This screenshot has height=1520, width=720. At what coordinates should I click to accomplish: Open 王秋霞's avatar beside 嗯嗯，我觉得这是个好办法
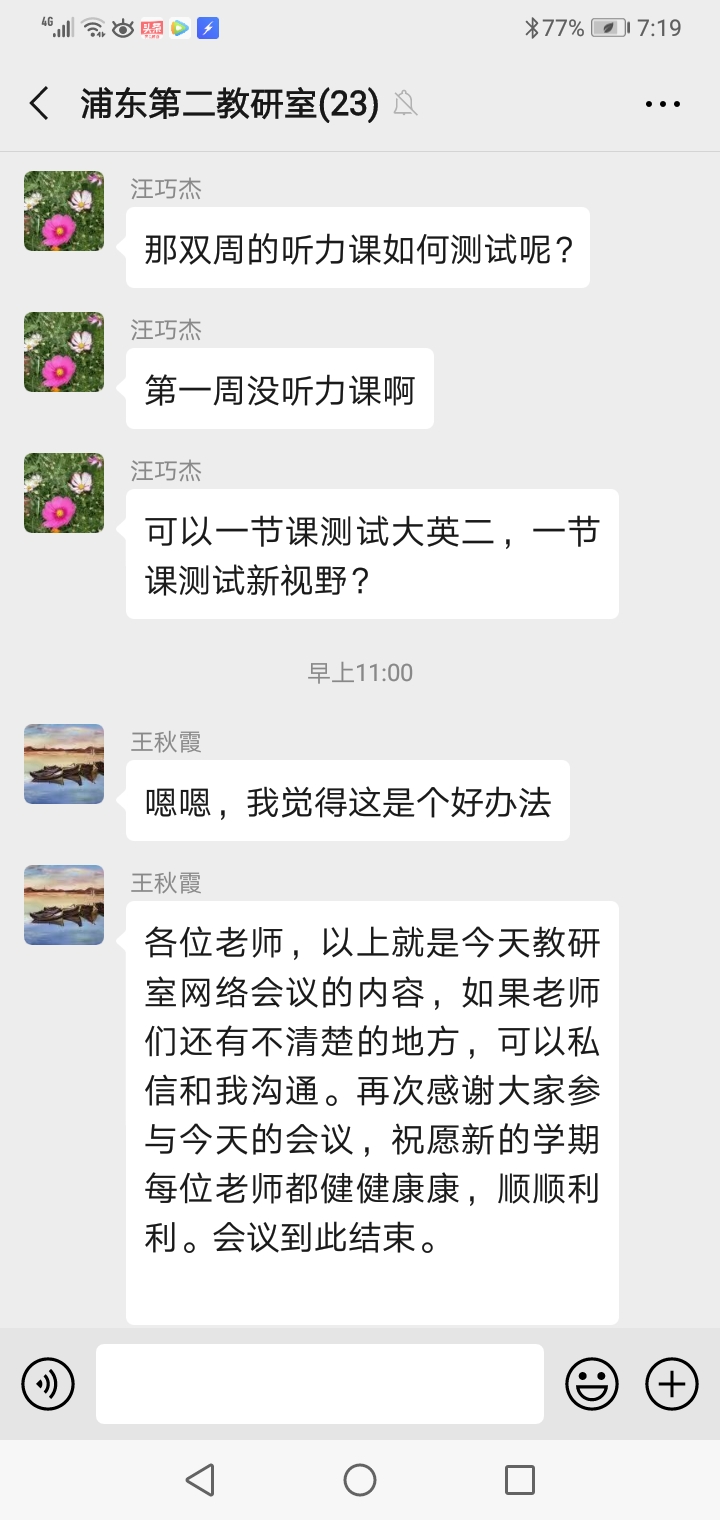pyautogui.click(x=64, y=764)
